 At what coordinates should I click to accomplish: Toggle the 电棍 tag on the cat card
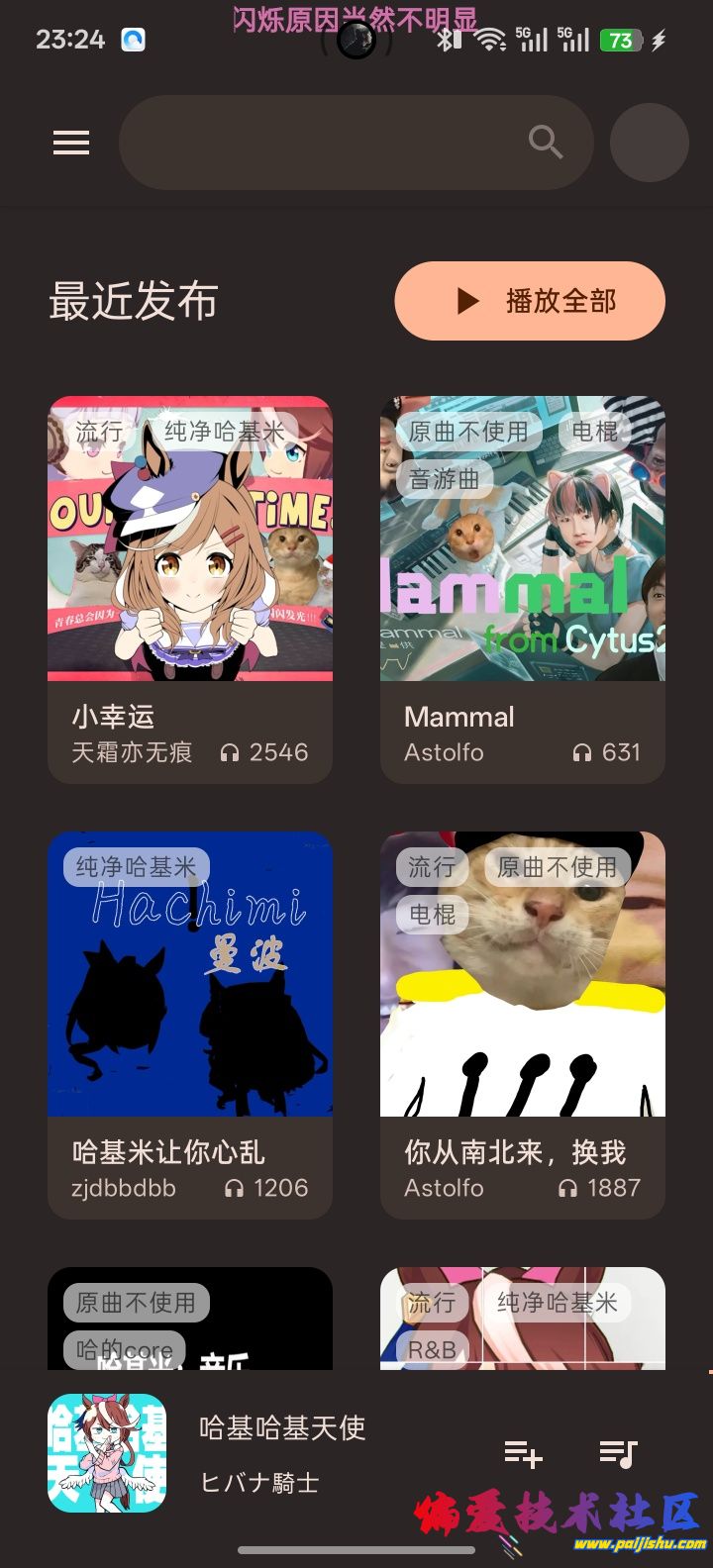click(x=431, y=914)
